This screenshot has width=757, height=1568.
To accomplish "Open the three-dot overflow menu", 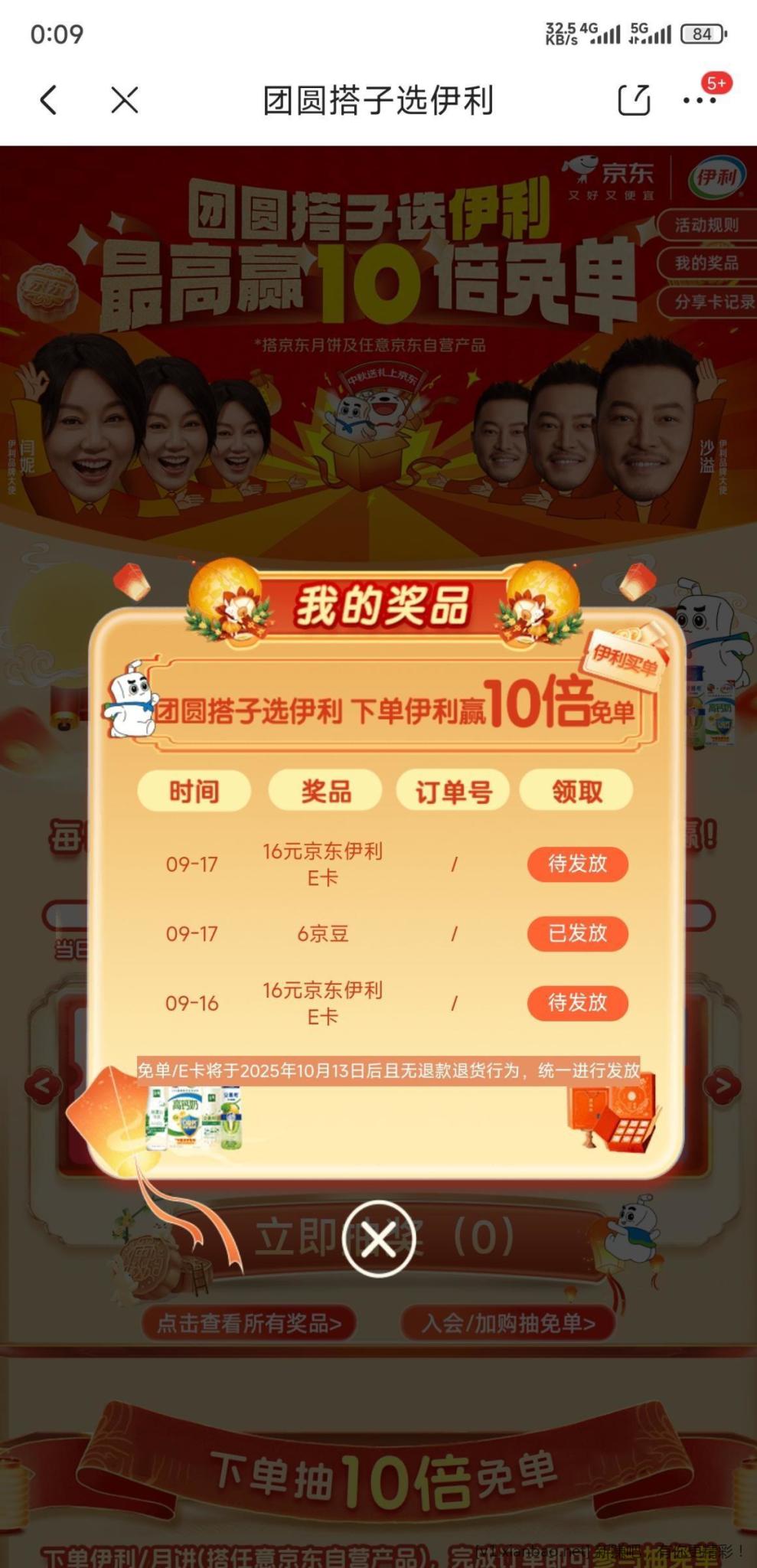I will [699, 100].
